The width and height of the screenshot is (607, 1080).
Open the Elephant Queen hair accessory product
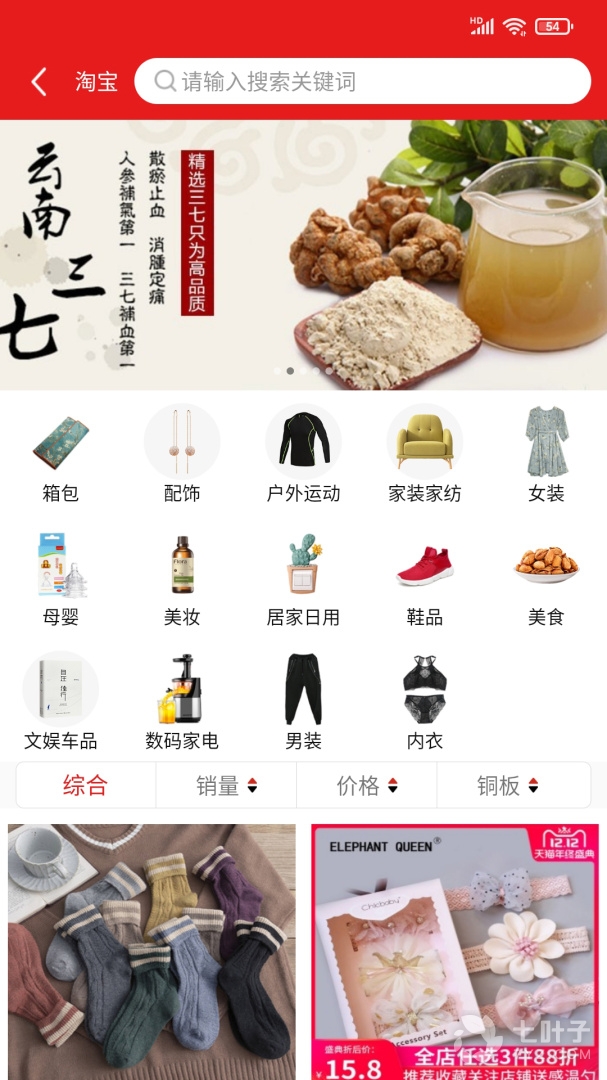455,950
